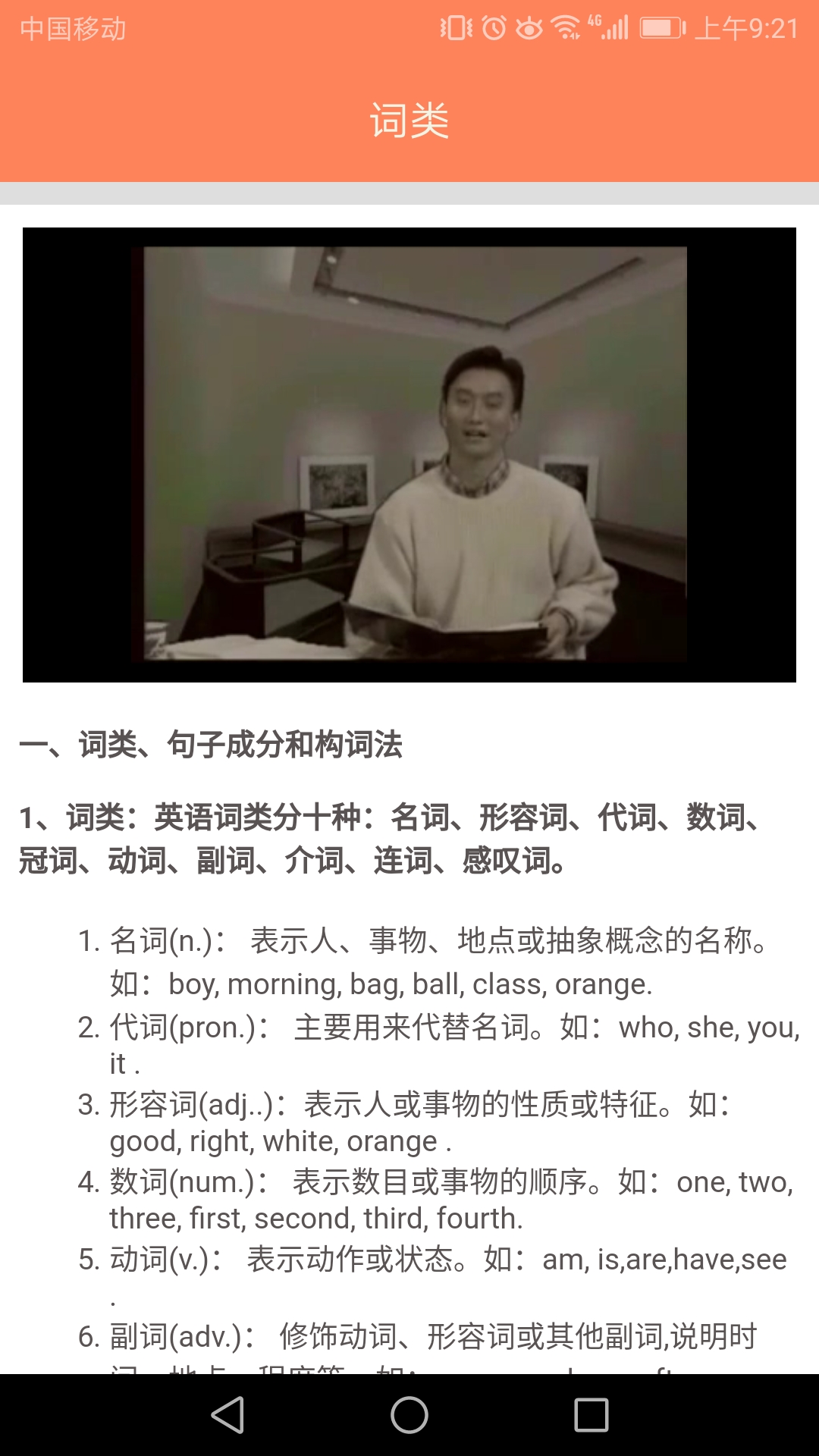The height and width of the screenshot is (1456, 819).
Task: Go to the home screen
Action: click(409, 1415)
